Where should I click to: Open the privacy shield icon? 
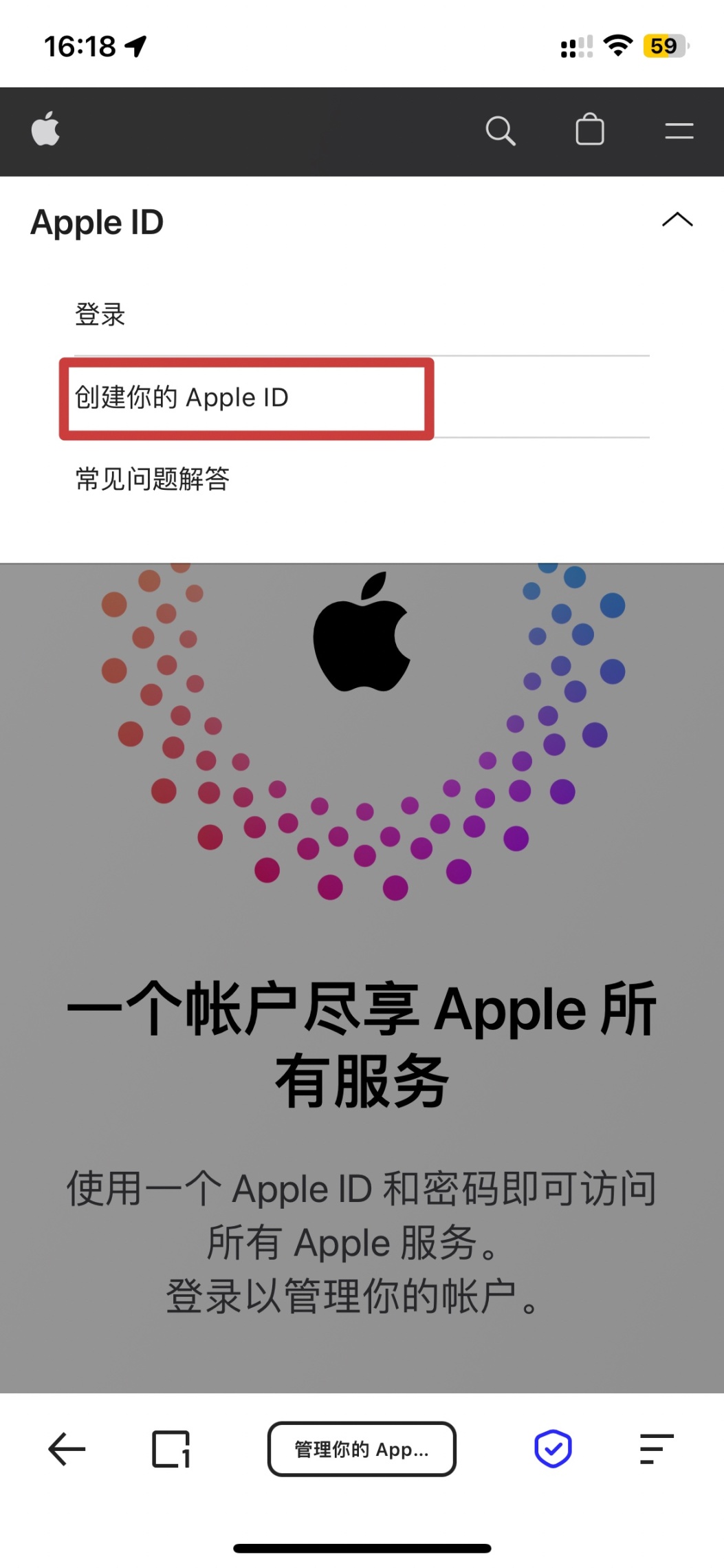tap(553, 1448)
